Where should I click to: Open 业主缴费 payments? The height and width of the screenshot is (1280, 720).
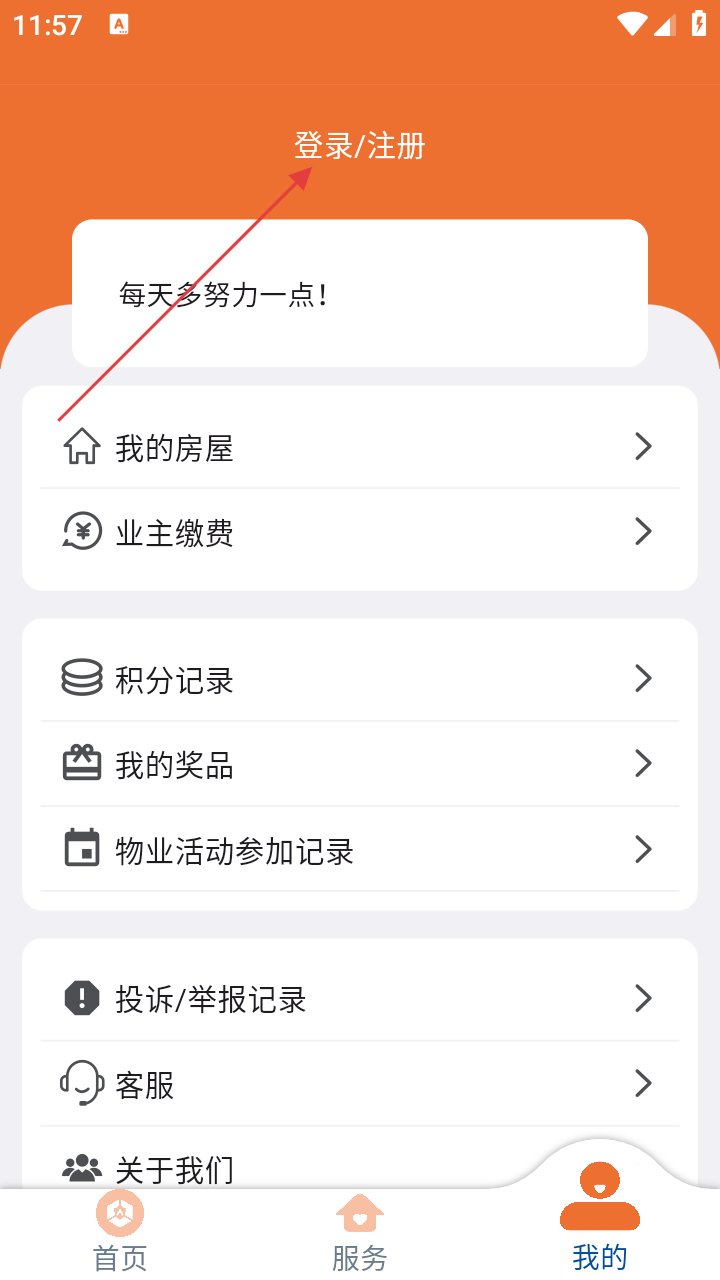point(360,532)
